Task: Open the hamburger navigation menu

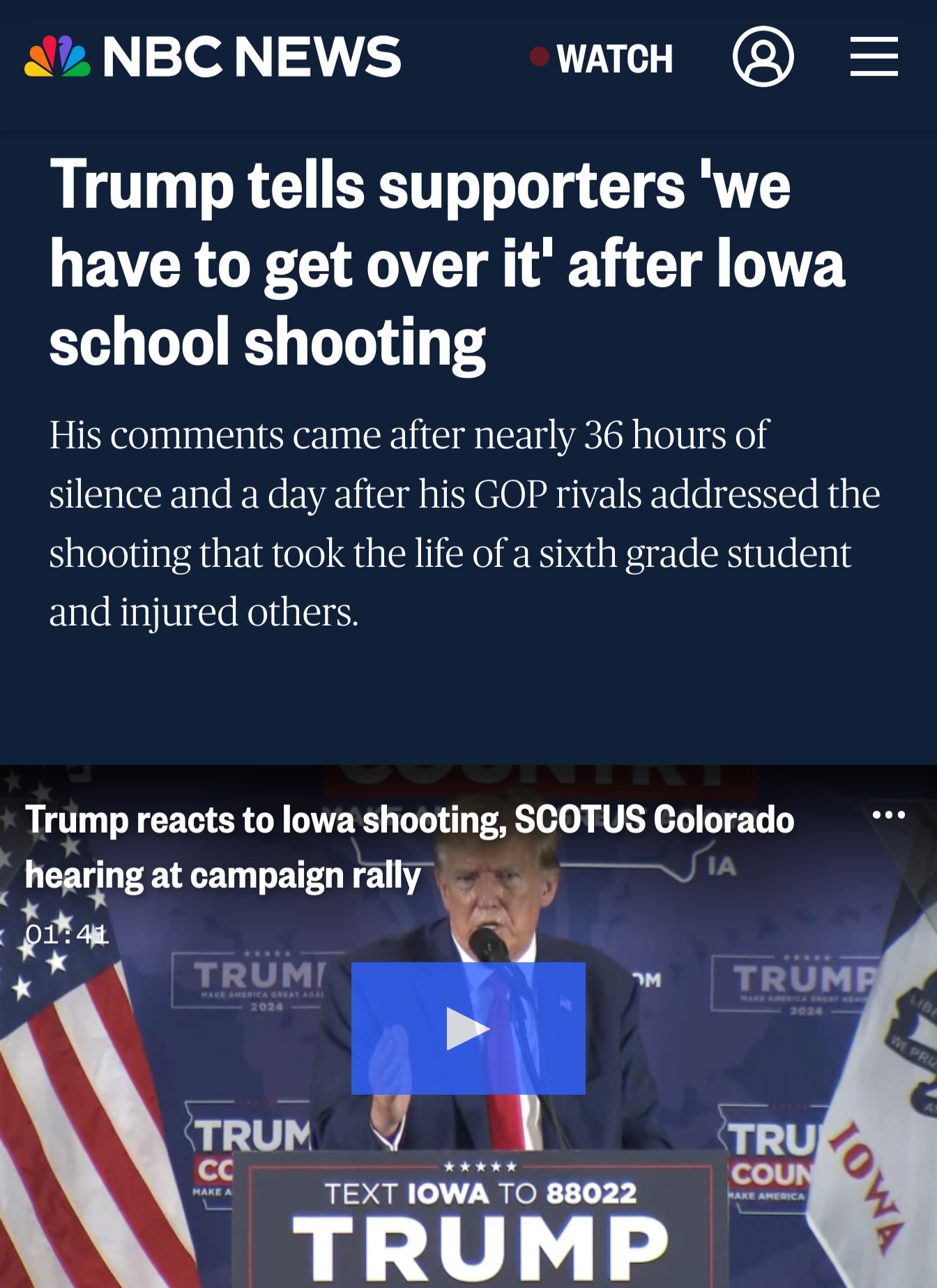Action: click(874, 57)
